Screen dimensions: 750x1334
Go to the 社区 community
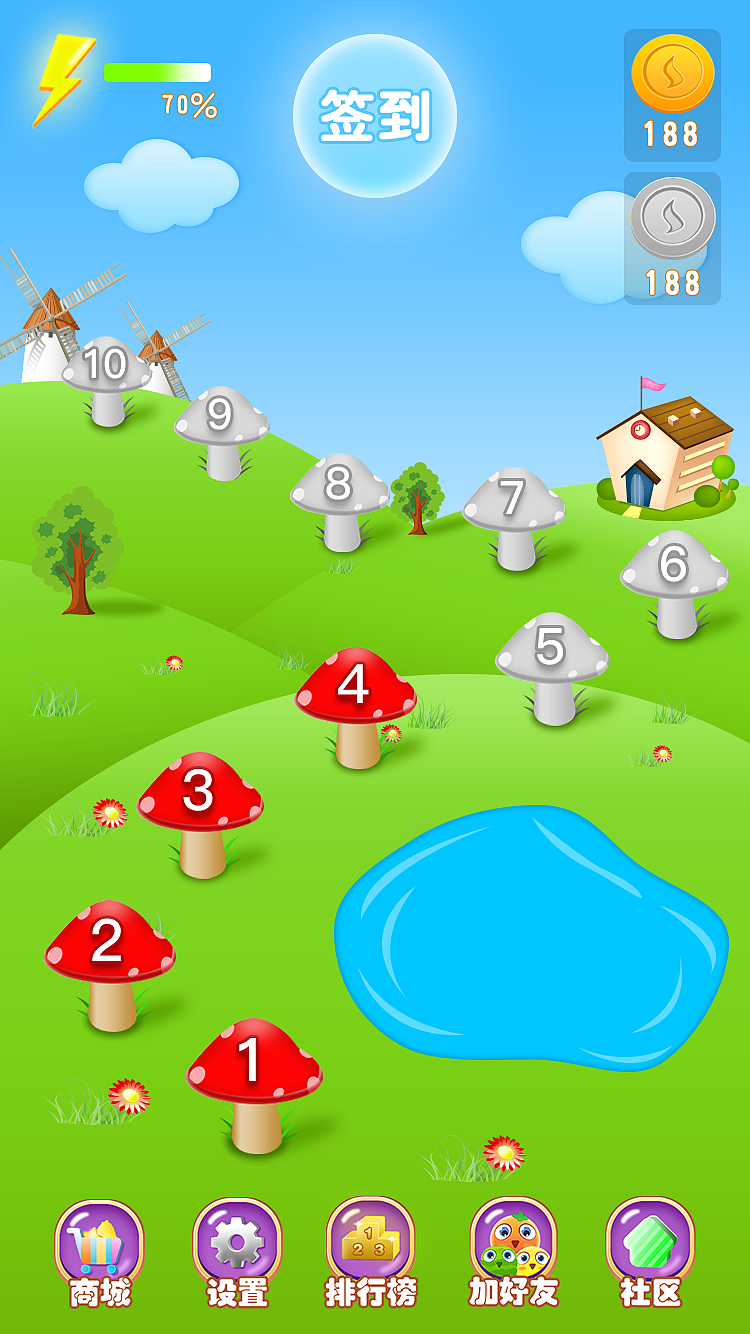point(650,1253)
